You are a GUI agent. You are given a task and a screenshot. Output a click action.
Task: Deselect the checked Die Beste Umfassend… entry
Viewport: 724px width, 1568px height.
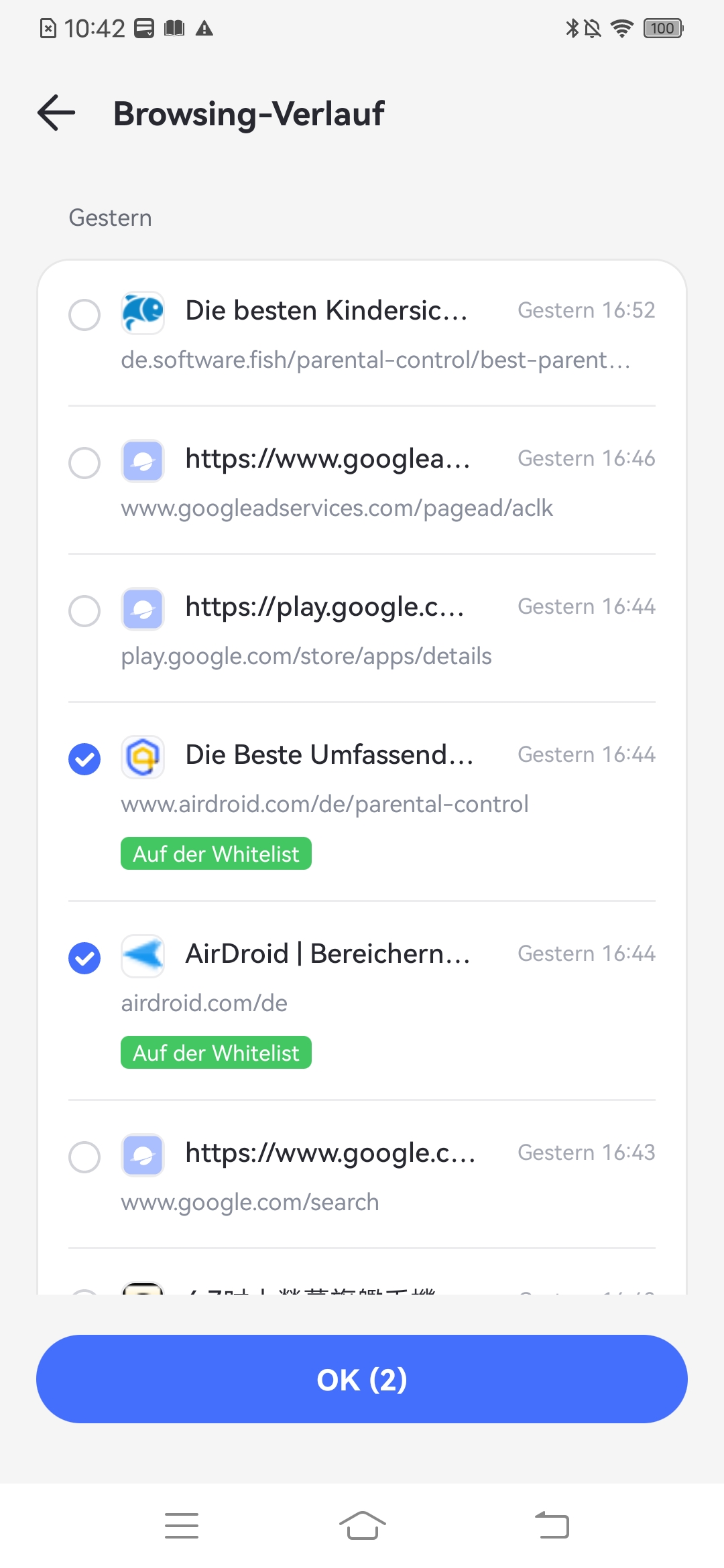pyautogui.click(x=84, y=759)
